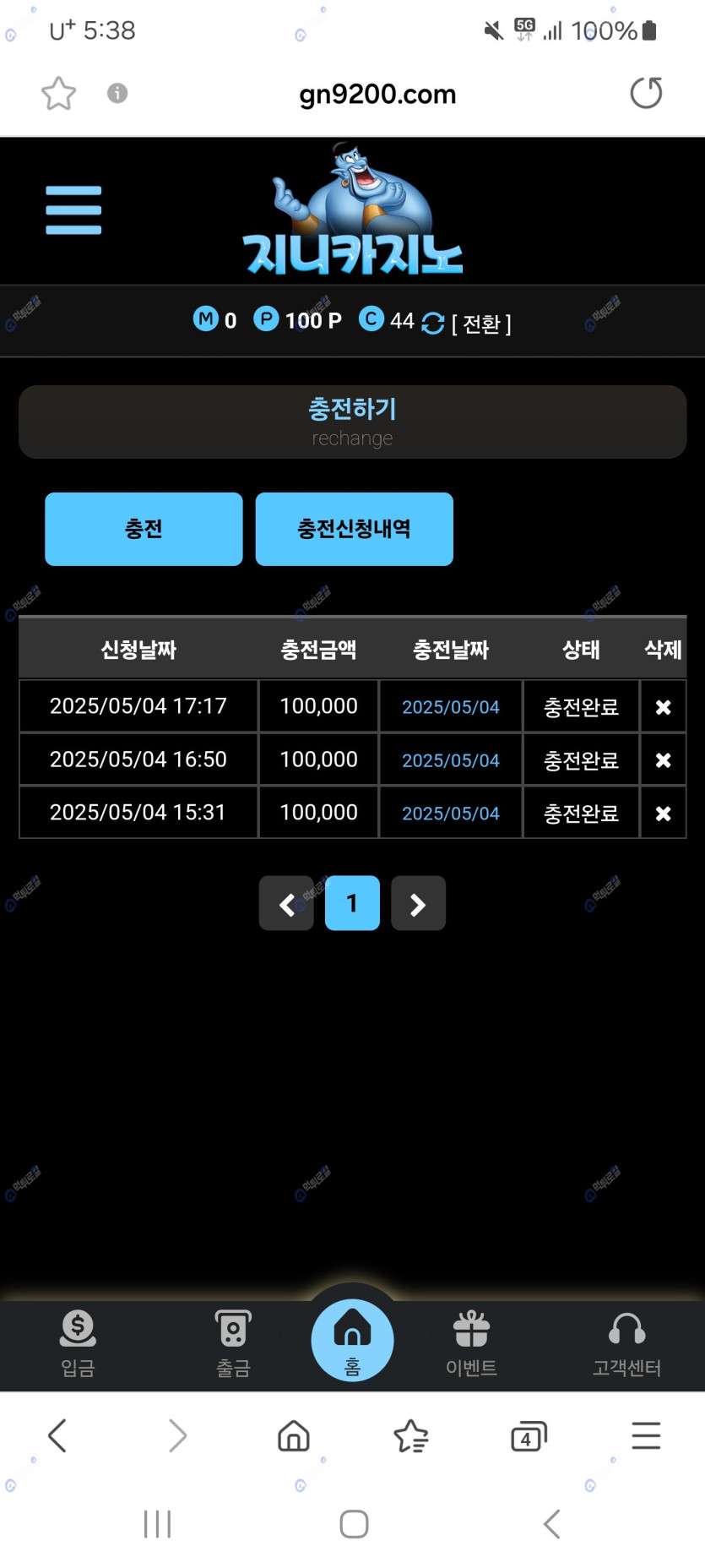Go to the next page of the list

coord(418,904)
